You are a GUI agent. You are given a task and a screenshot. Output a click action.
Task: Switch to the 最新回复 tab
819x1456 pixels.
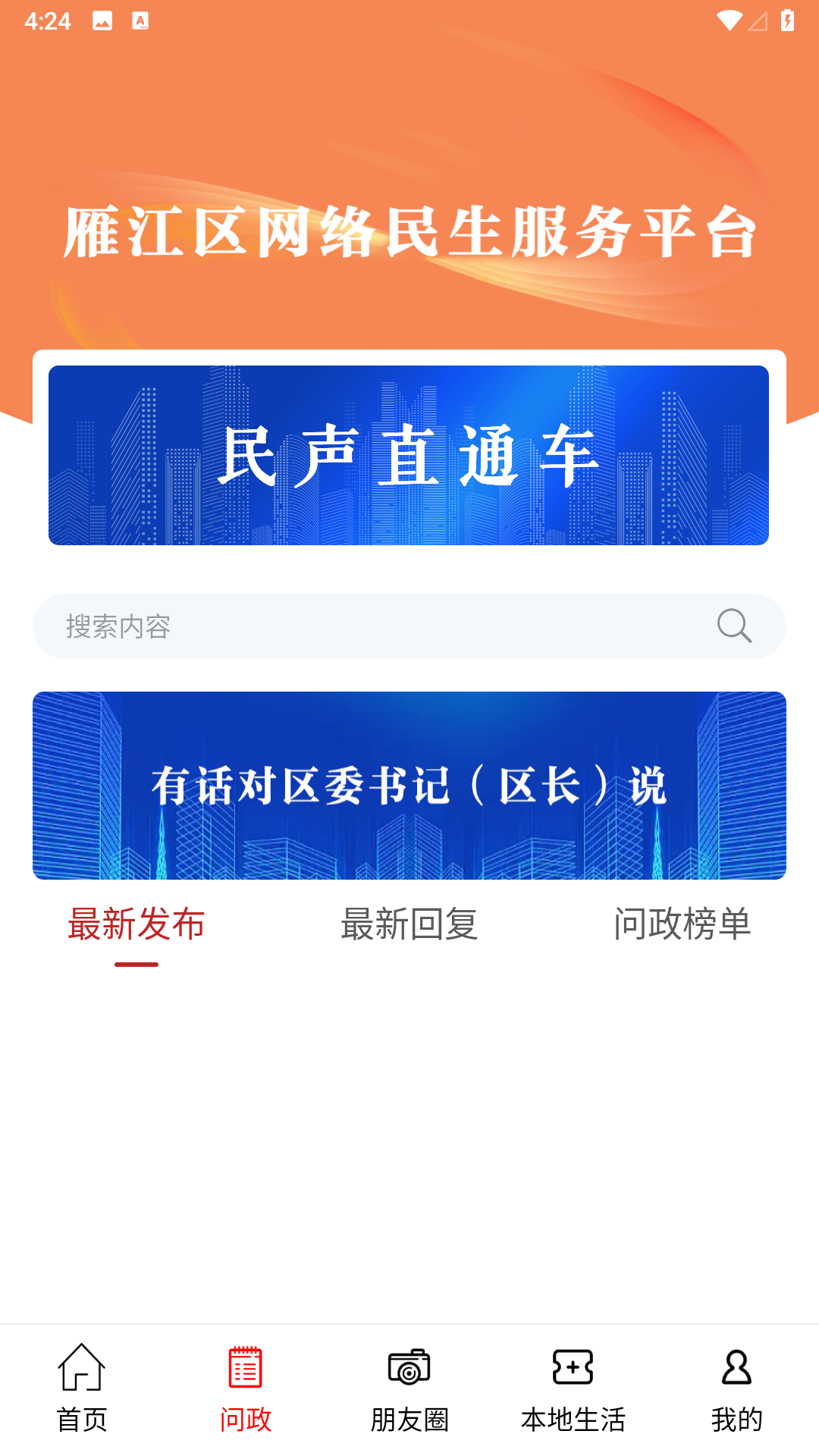[x=409, y=925]
